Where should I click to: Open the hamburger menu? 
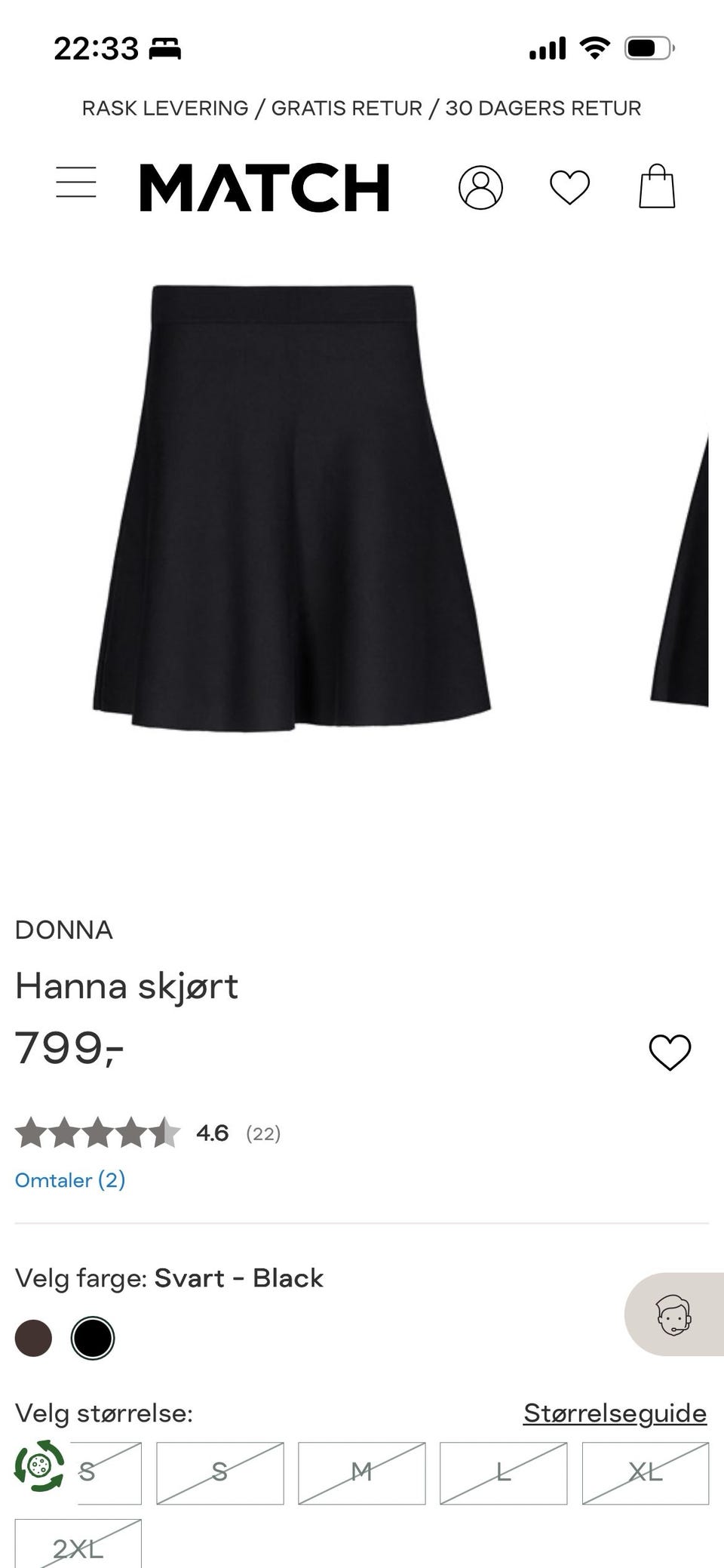[x=76, y=183]
